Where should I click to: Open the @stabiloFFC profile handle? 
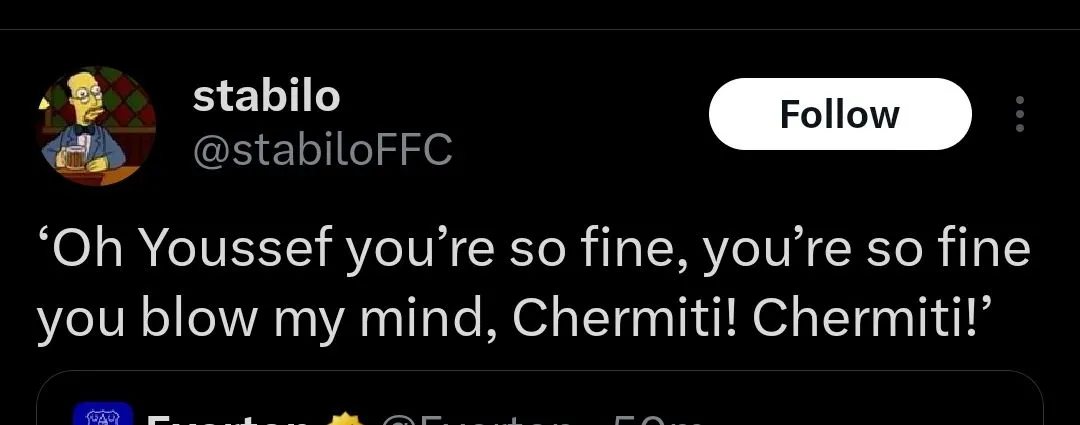pos(322,150)
